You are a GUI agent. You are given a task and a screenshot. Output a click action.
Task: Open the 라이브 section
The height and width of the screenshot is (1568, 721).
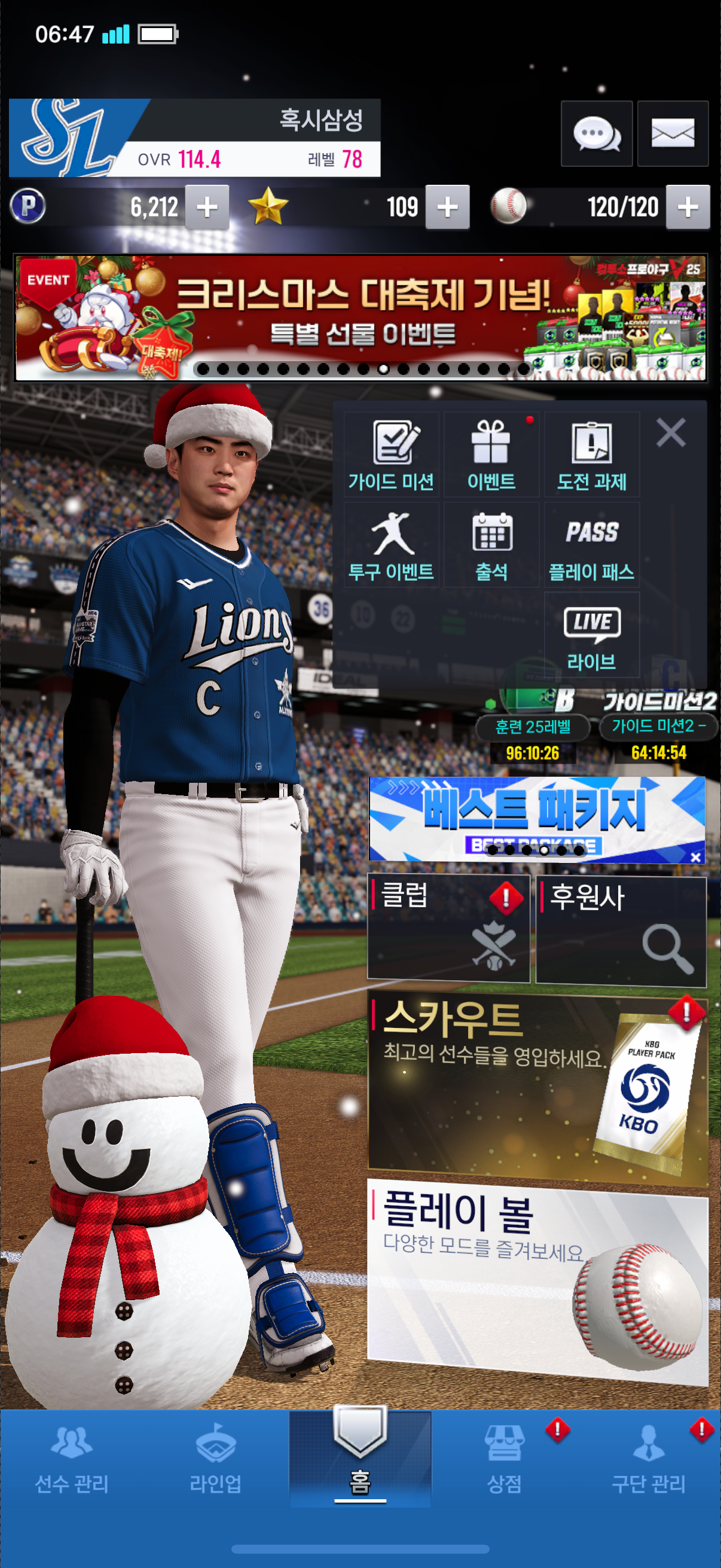(x=591, y=635)
